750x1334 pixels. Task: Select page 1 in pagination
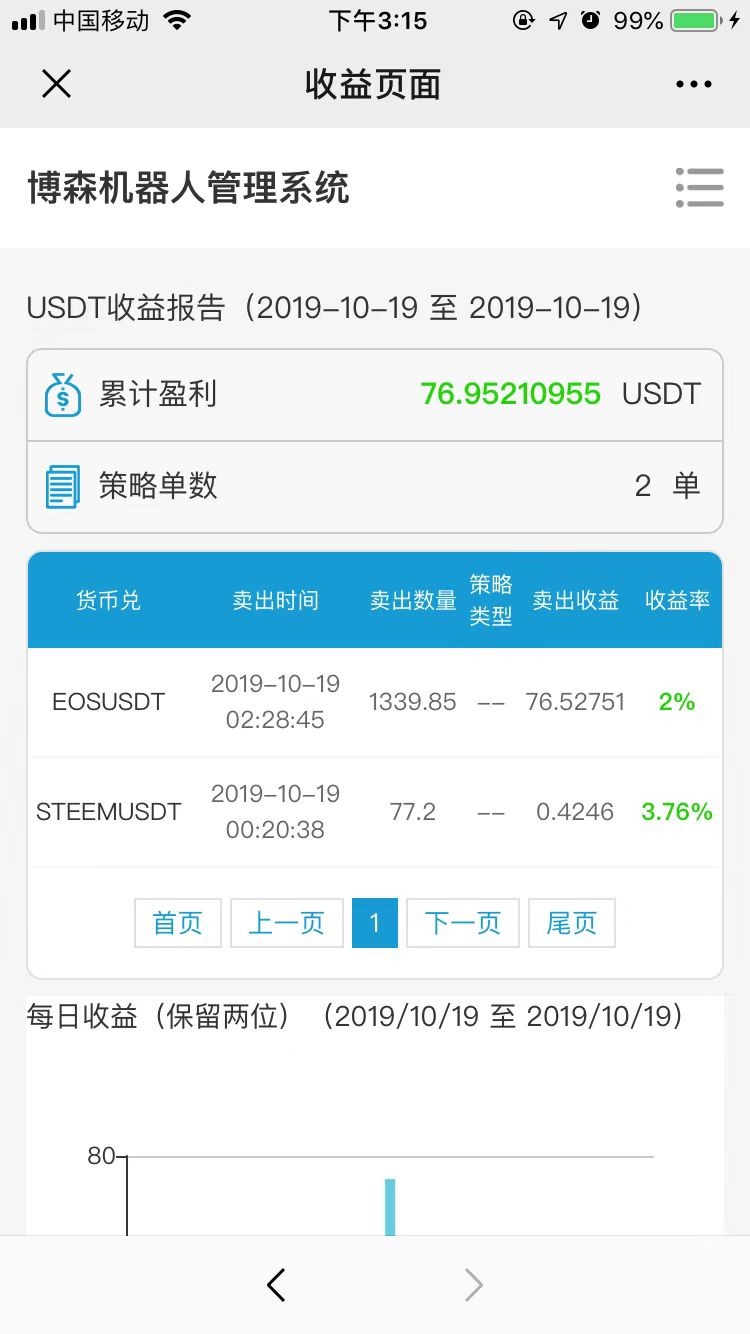point(375,922)
